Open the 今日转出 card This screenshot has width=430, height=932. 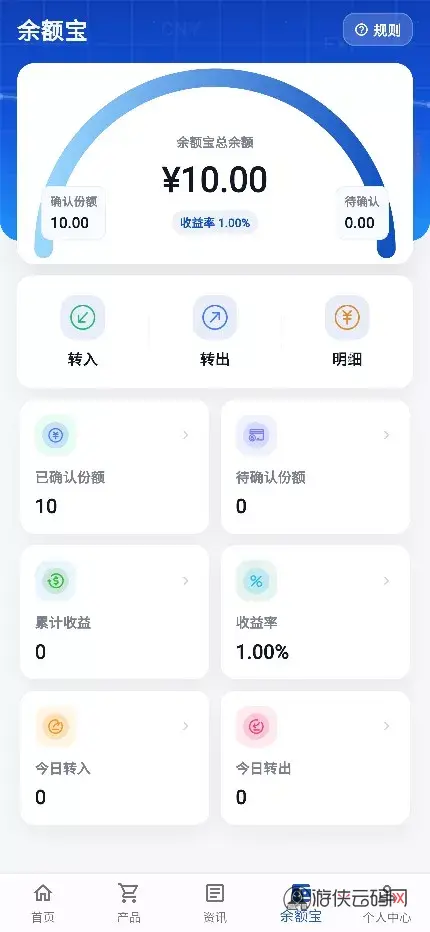[315, 758]
